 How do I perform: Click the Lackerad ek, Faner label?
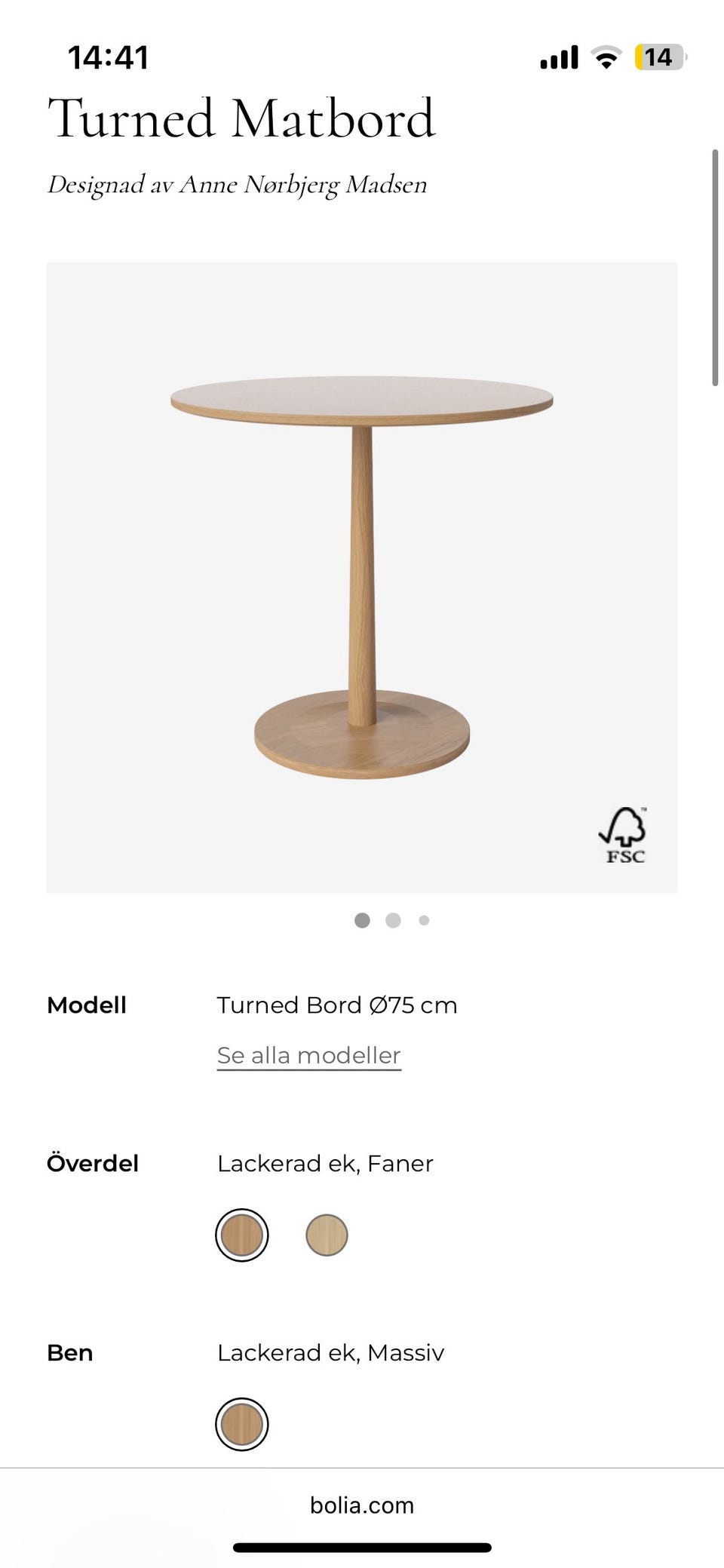tap(325, 1164)
